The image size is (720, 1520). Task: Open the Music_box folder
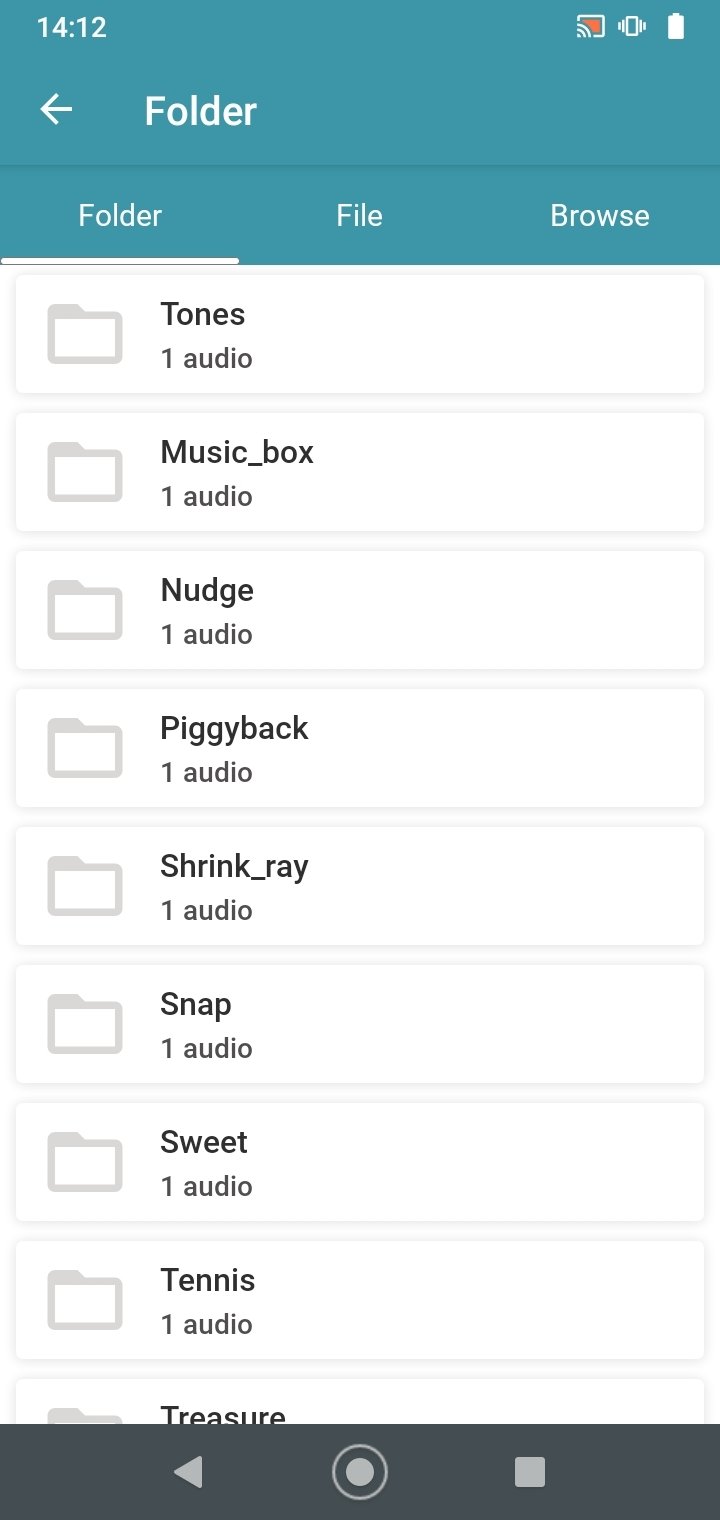(360, 472)
